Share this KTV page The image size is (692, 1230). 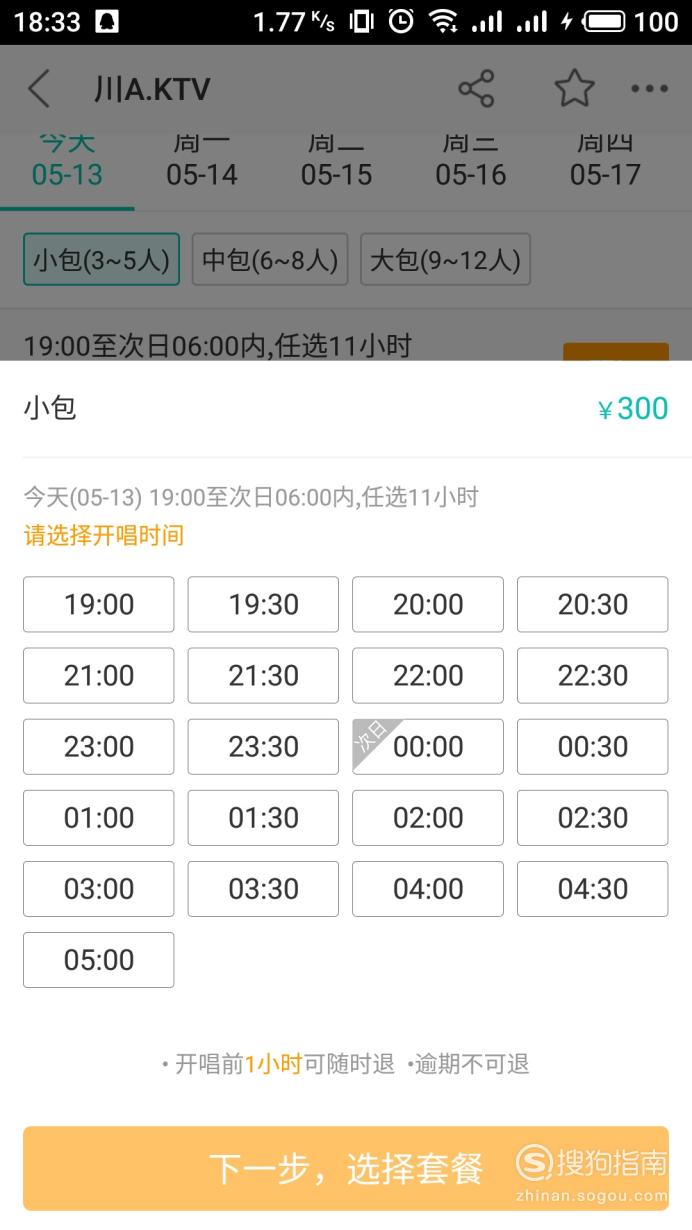click(476, 89)
